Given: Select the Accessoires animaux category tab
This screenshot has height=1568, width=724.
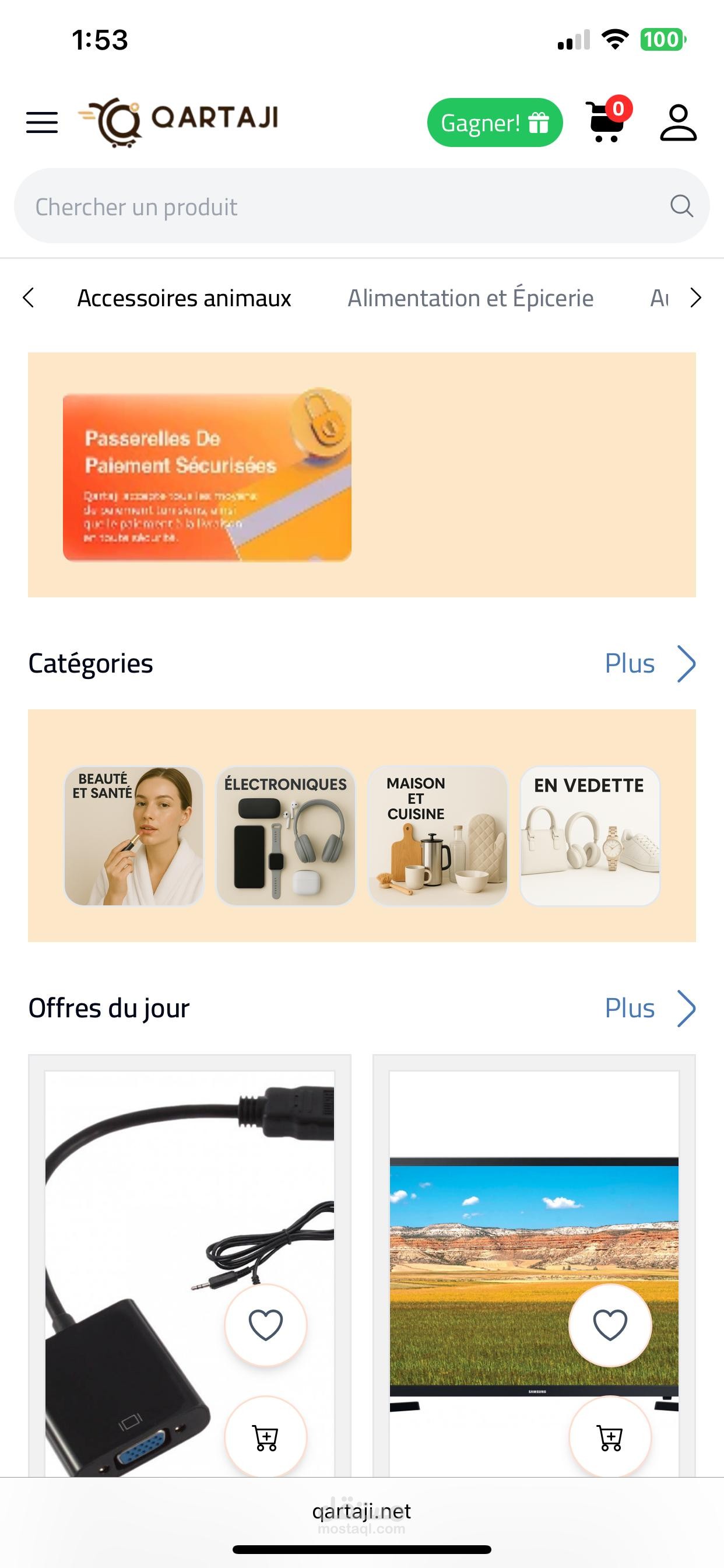Looking at the screenshot, I should click(184, 298).
